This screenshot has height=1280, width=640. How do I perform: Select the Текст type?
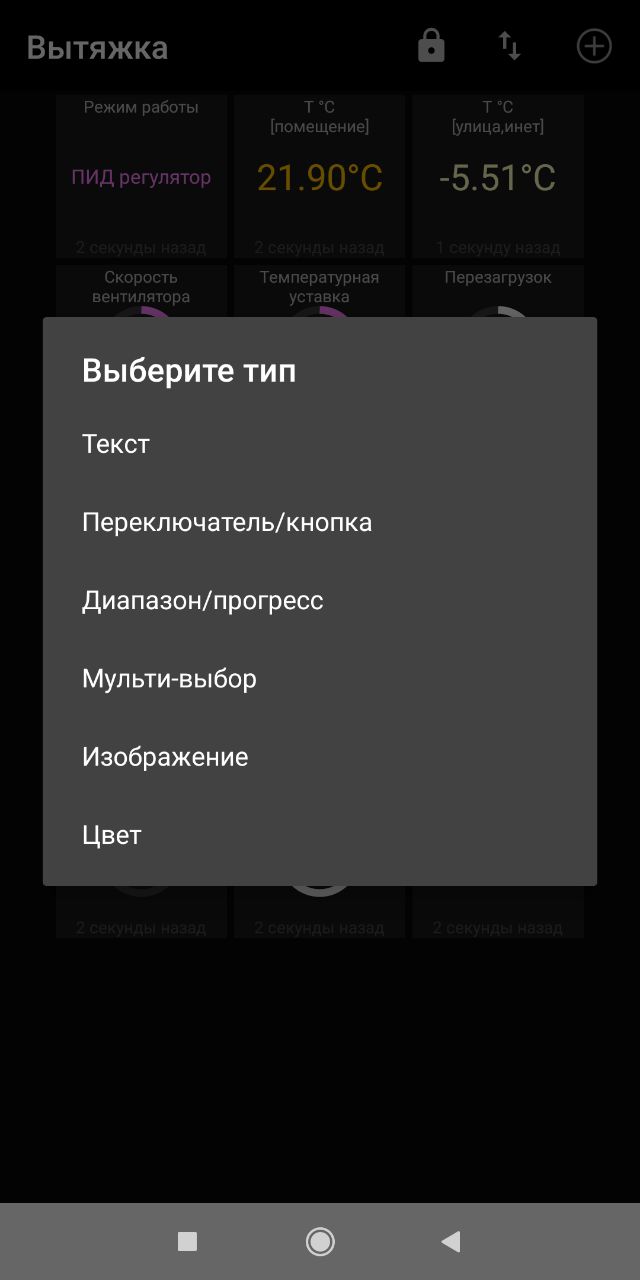pyautogui.click(x=116, y=445)
